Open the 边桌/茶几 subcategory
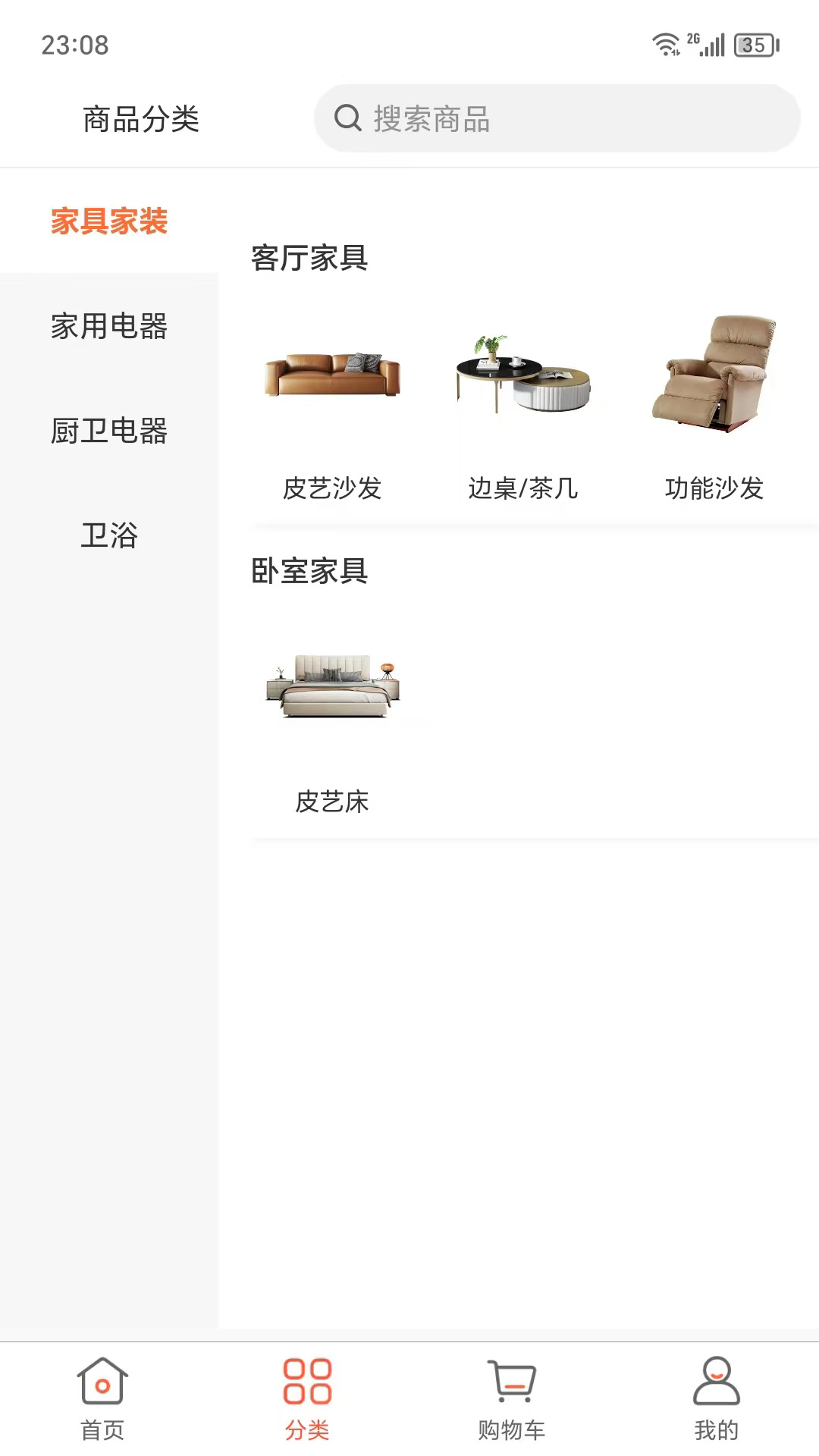819x1456 pixels. click(523, 489)
